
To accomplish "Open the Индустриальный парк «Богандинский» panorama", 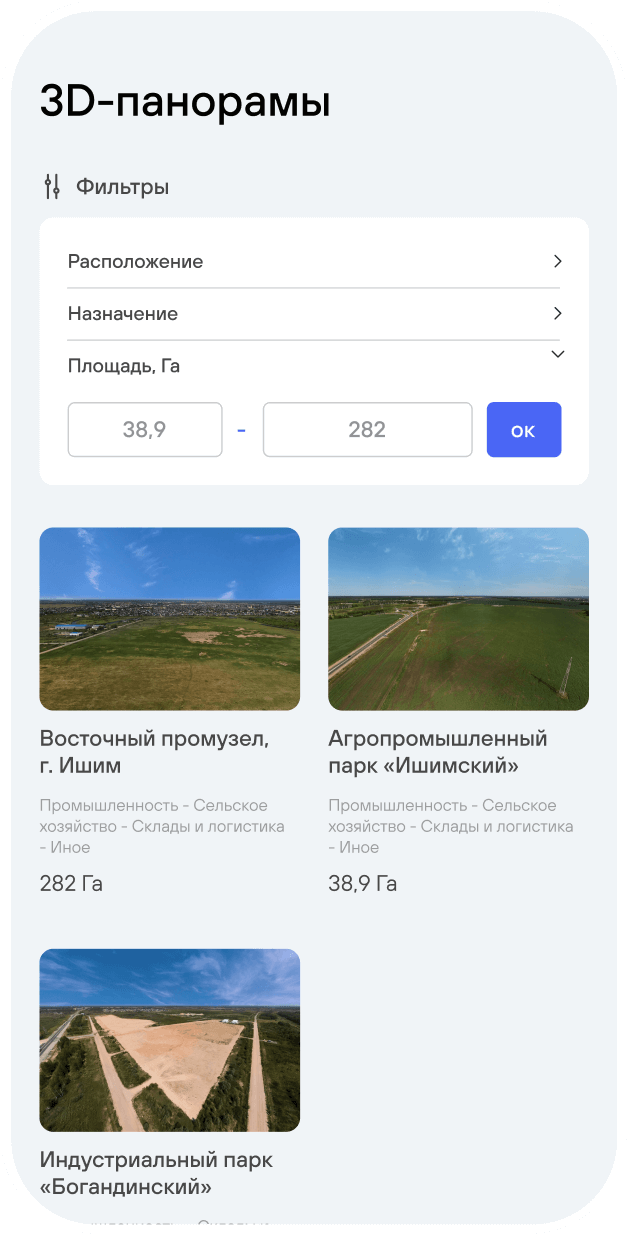I will pyautogui.click(x=169, y=1040).
